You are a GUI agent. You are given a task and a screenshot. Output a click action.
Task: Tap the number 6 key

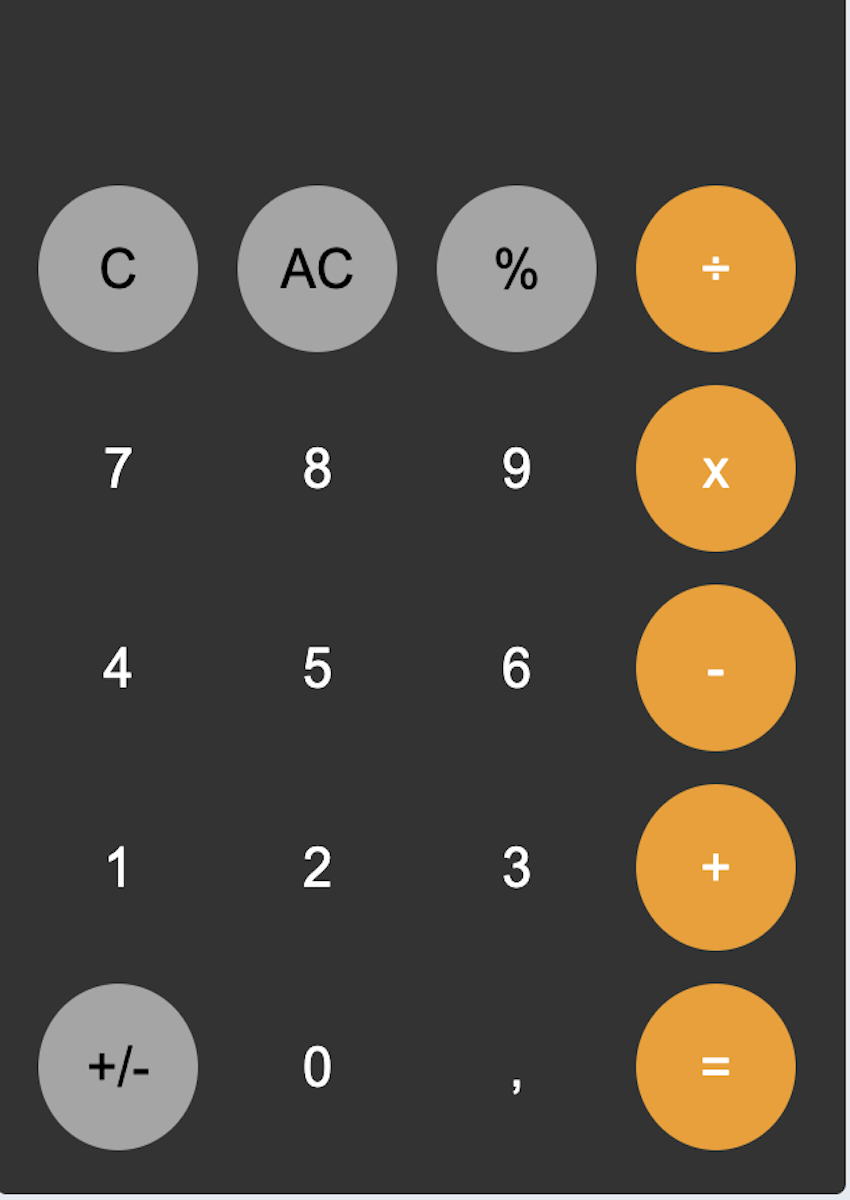[516, 668]
